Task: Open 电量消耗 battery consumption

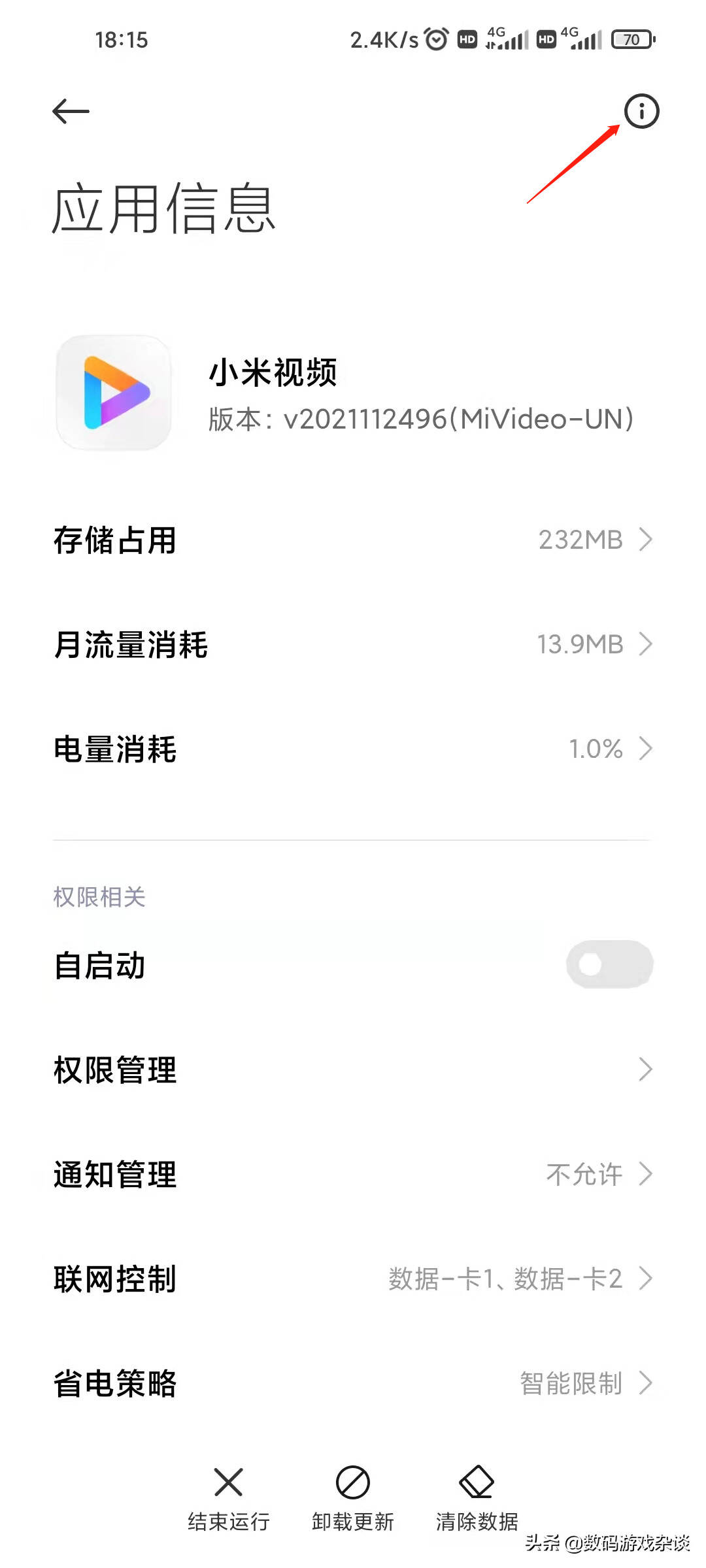Action: [x=353, y=749]
